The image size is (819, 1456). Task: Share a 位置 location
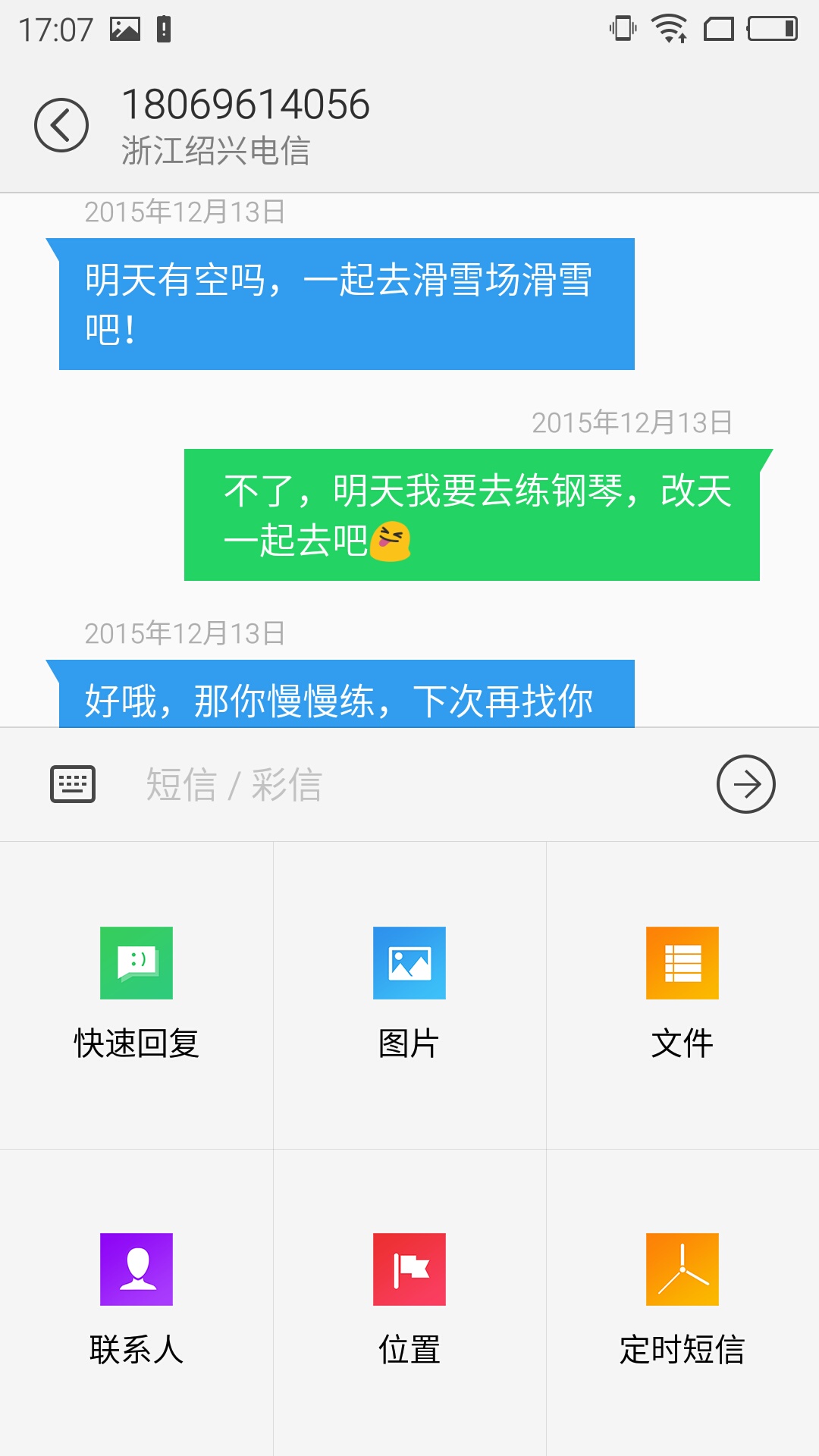pyautogui.click(x=409, y=1301)
